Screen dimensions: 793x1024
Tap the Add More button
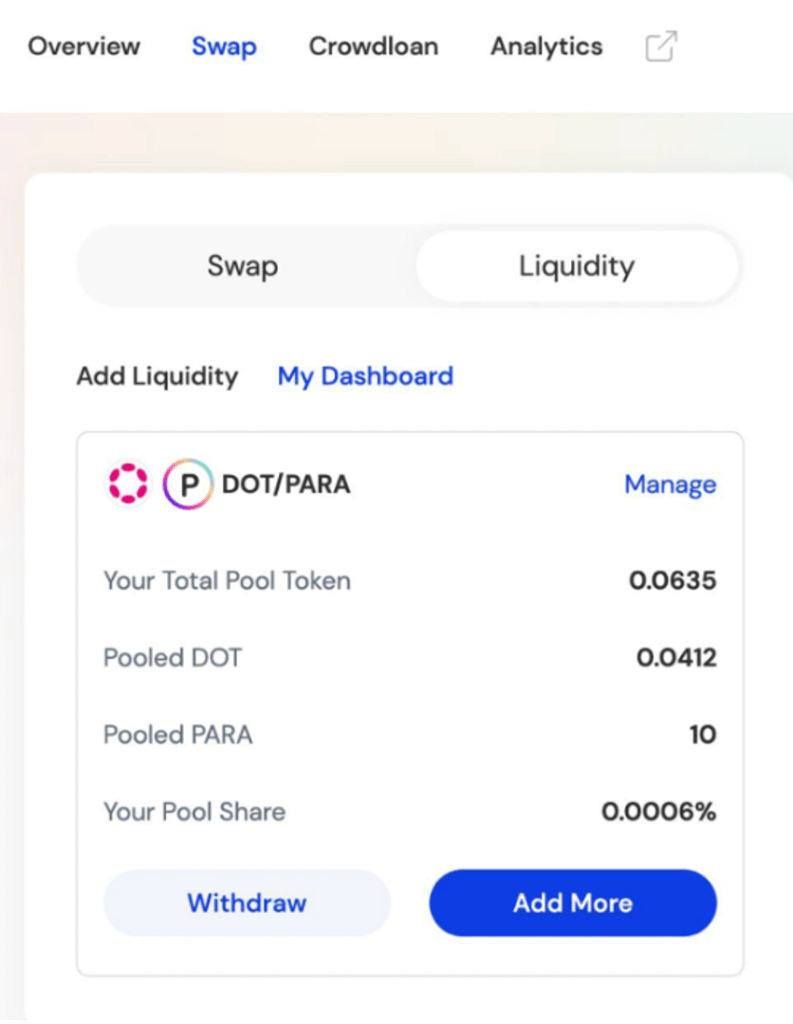pos(573,903)
